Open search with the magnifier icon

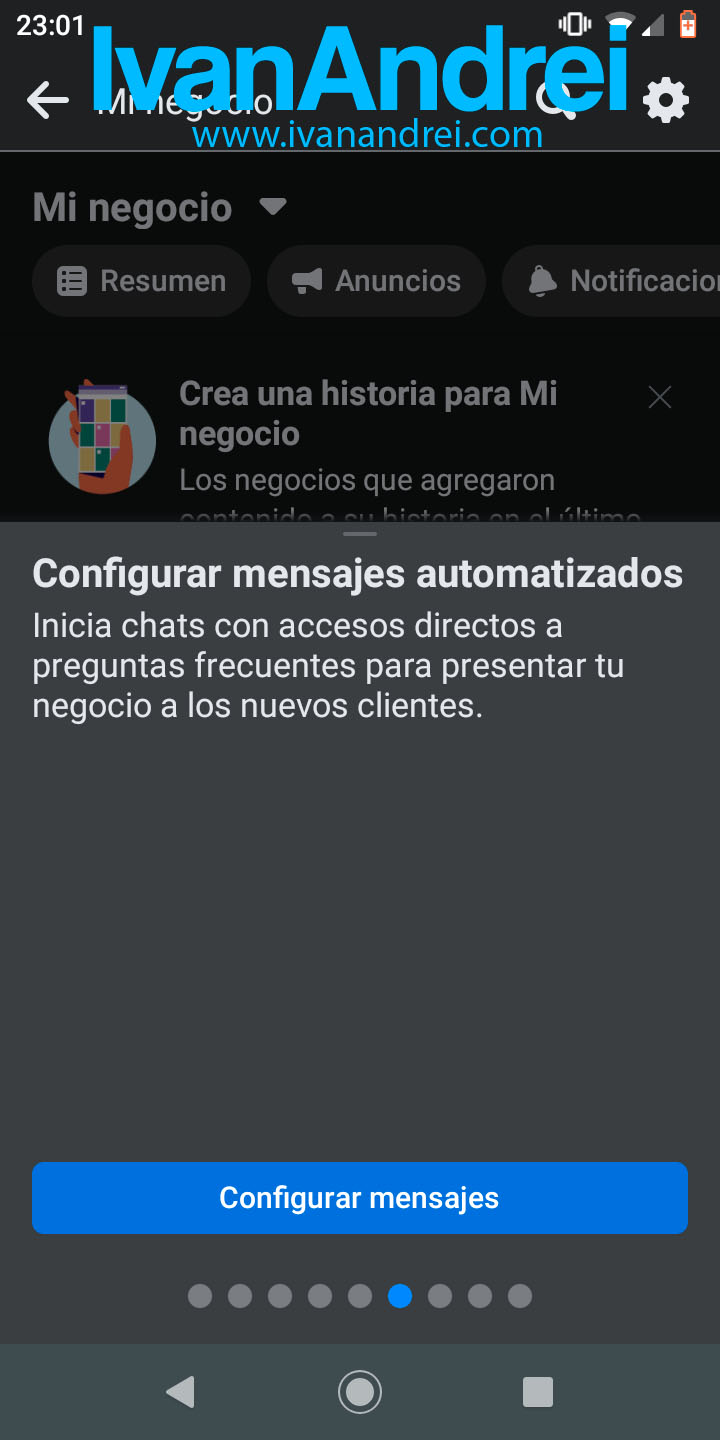tap(557, 100)
